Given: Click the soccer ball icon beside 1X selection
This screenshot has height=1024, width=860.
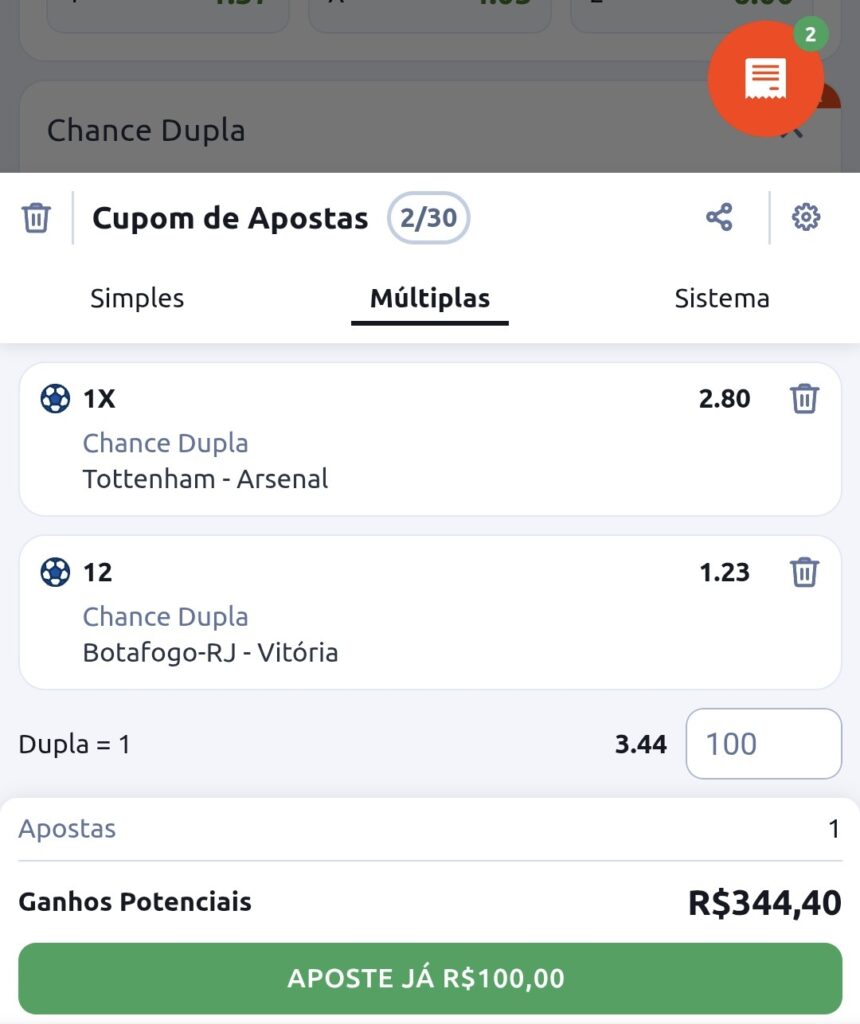Looking at the screenshot, I should point(55,398).
